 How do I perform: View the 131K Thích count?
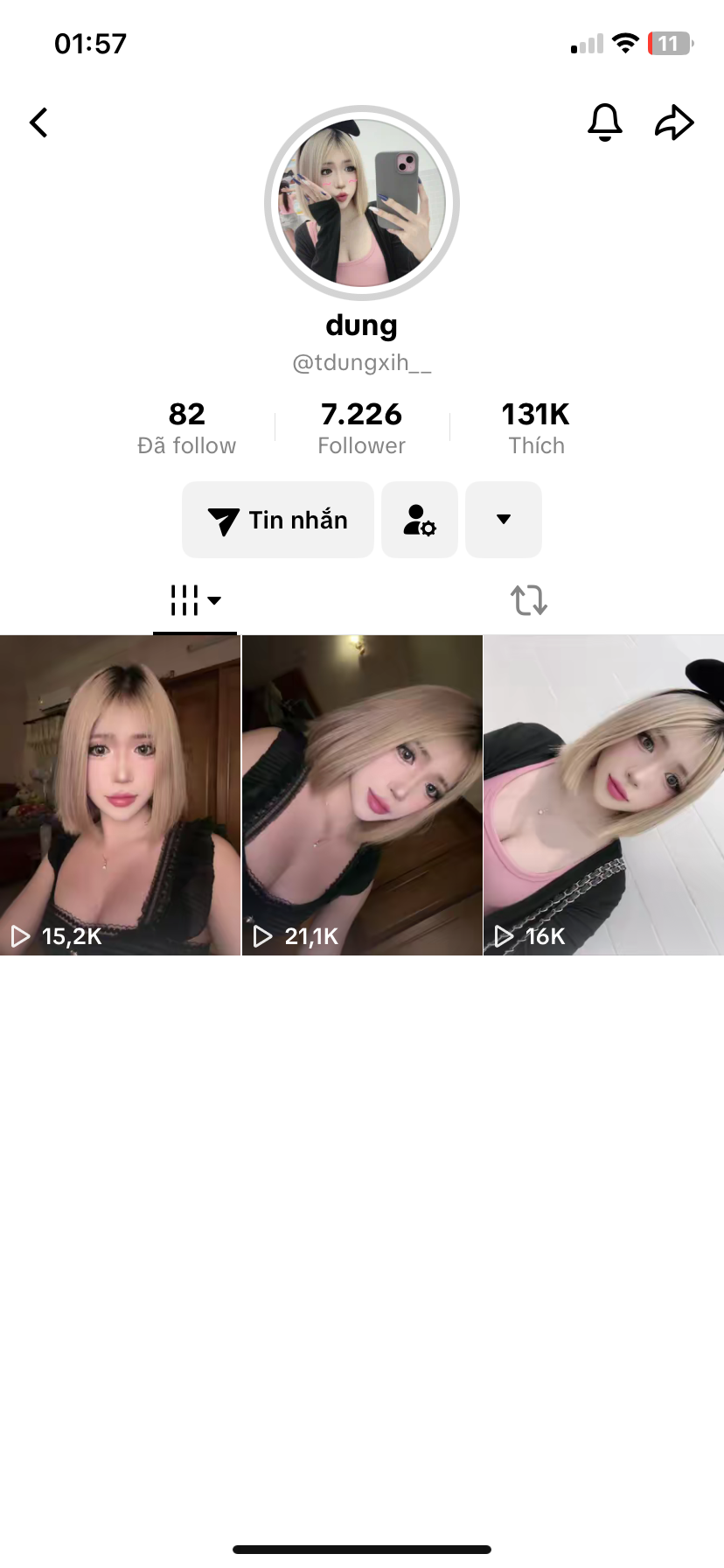tap(536, 428)
